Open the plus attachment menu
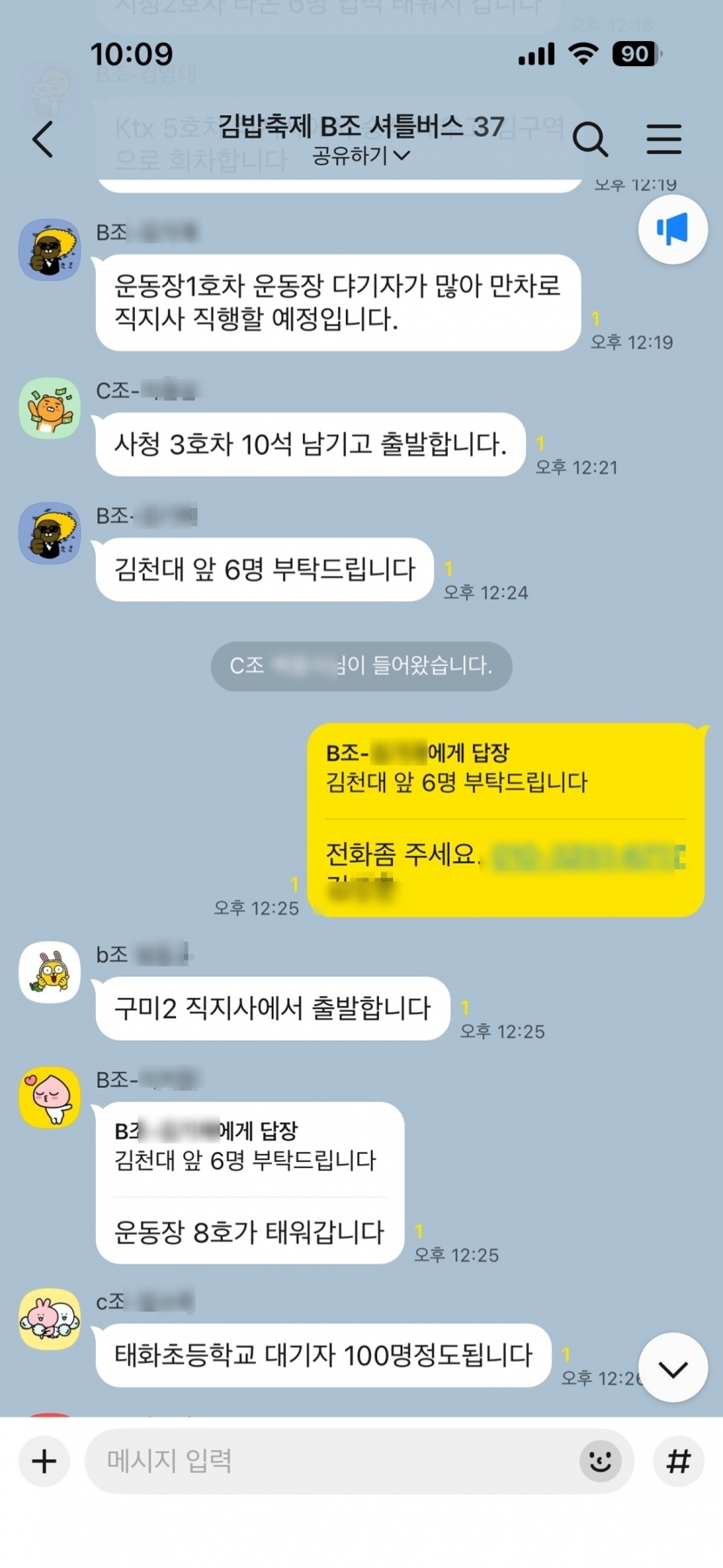The image size is (723, 1568). (x=44, y=1462)
